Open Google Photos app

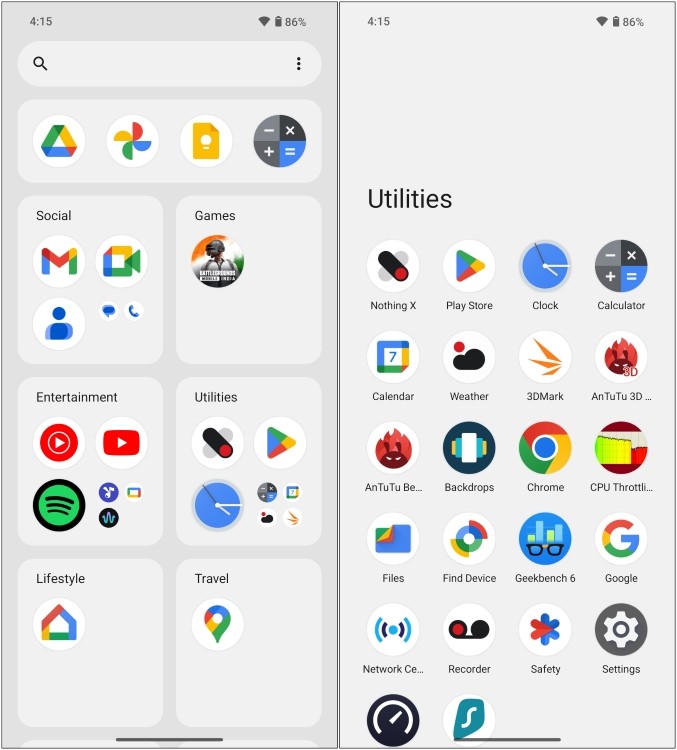pyautogui.click(x=132, y=141)
